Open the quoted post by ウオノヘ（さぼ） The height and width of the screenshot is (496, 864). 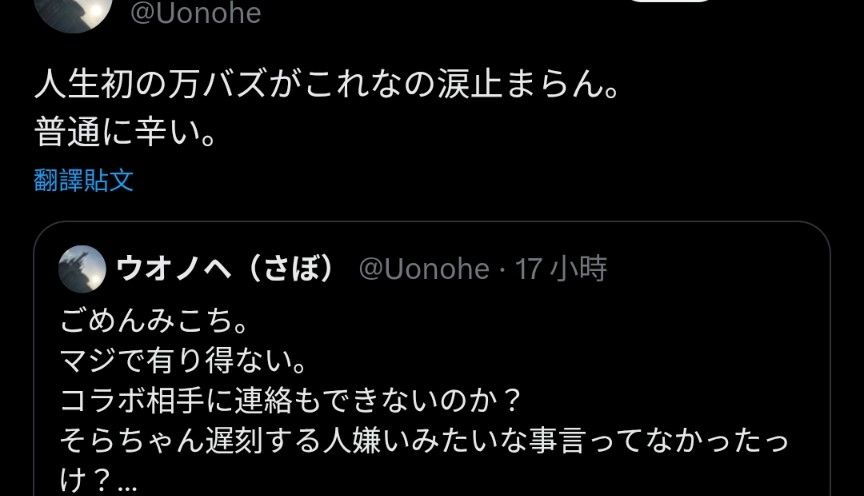pyautogui.click(x=430, y=380)
